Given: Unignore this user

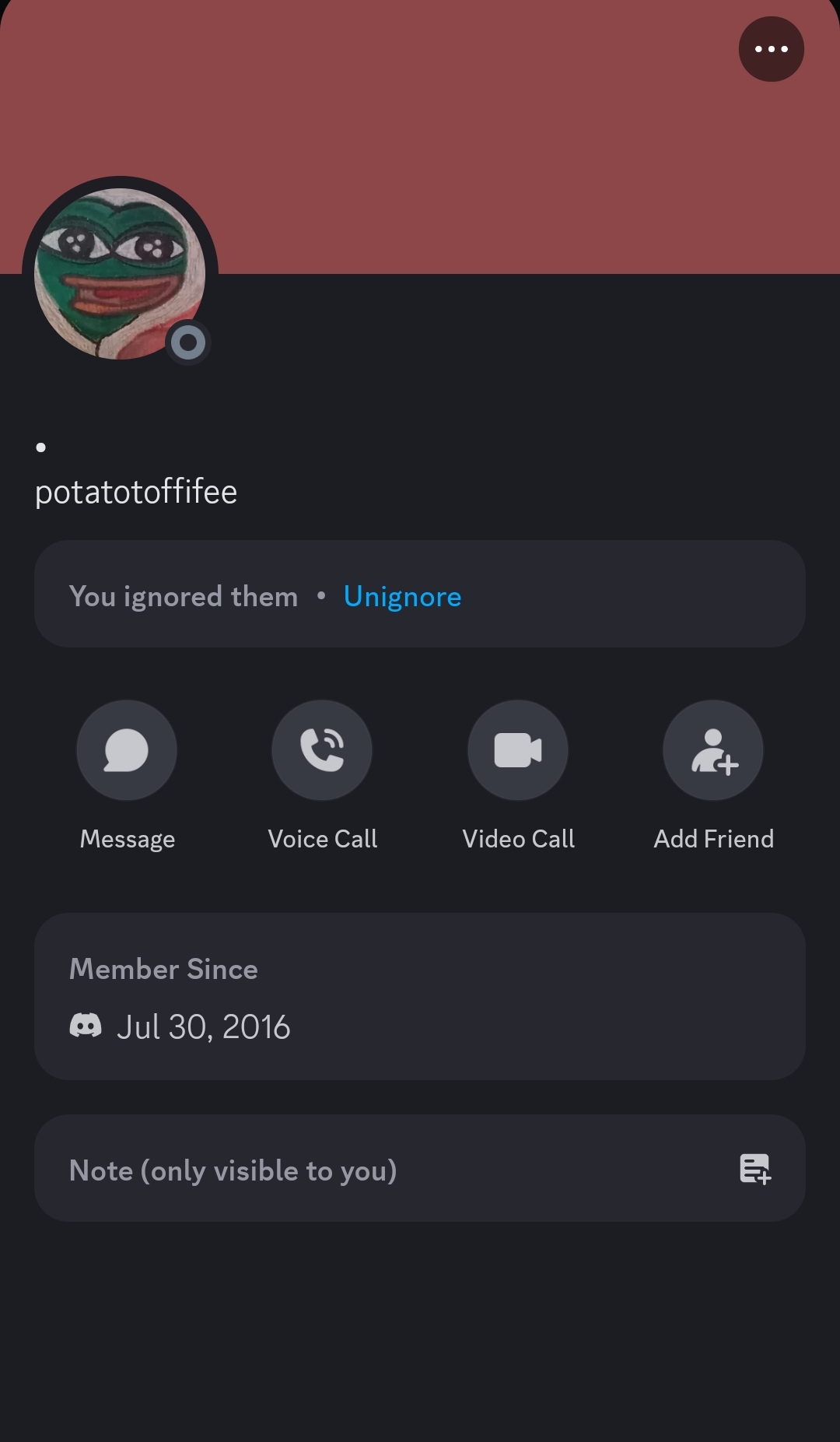Looking at the screenshot, I should 402,597.
